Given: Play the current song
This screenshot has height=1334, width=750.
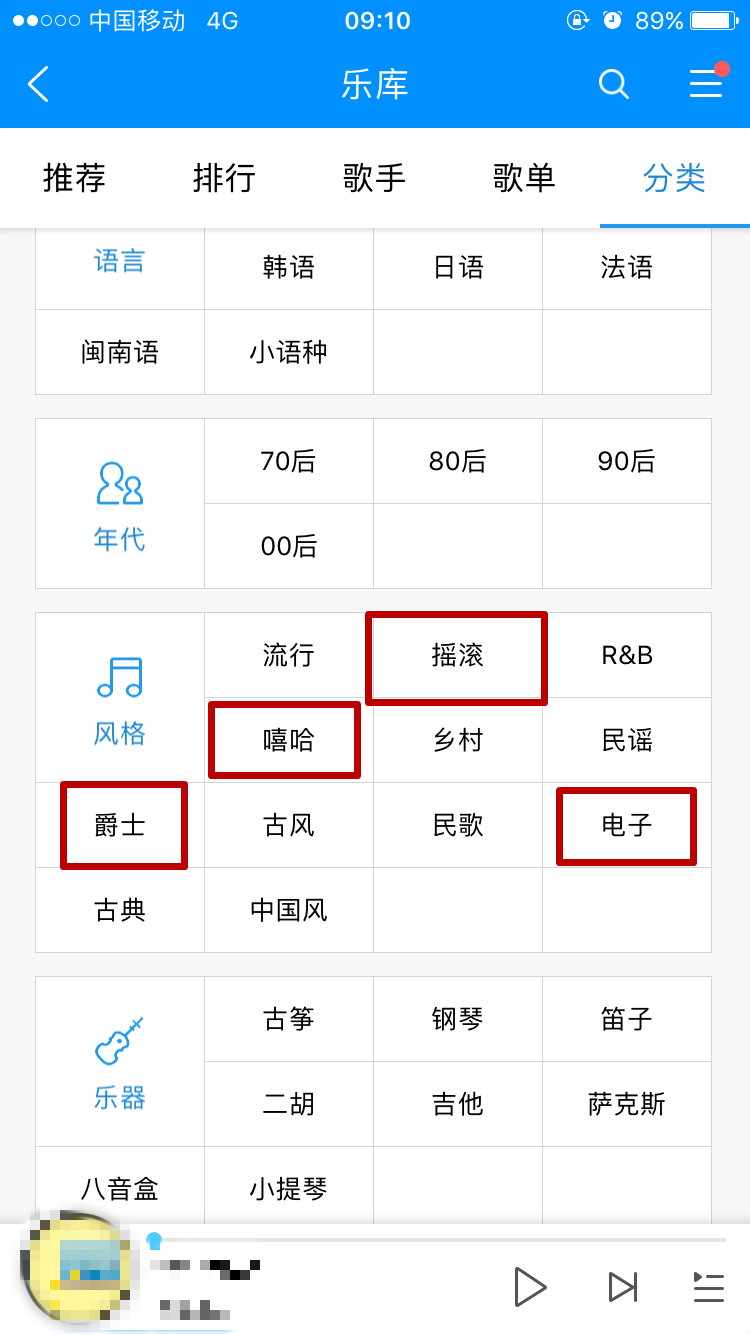Looking at the screenshot, I should (530, 1286).
